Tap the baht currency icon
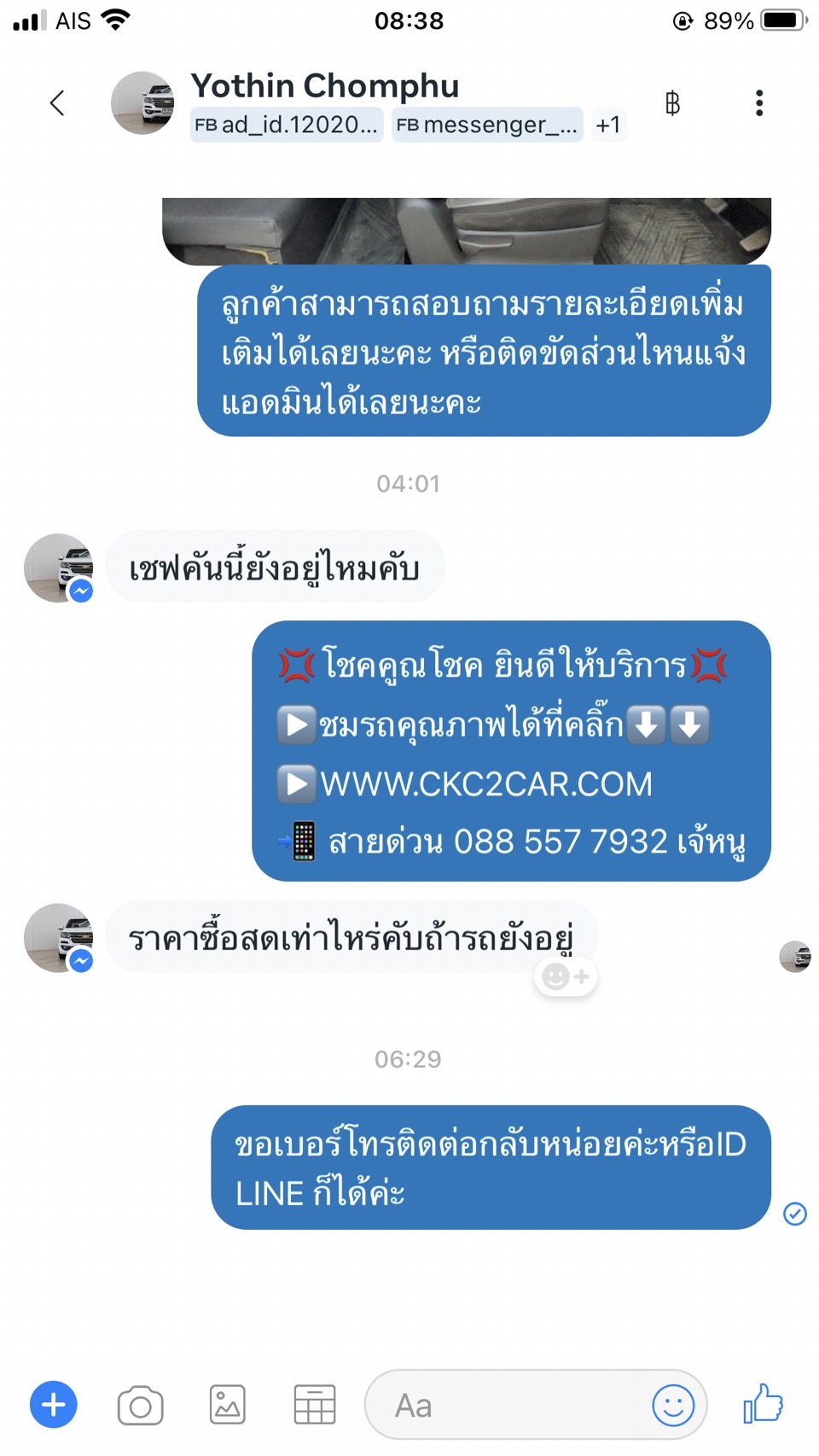Screen dimensions: 819x1456 pyautogui.click(x=672, y=103)
